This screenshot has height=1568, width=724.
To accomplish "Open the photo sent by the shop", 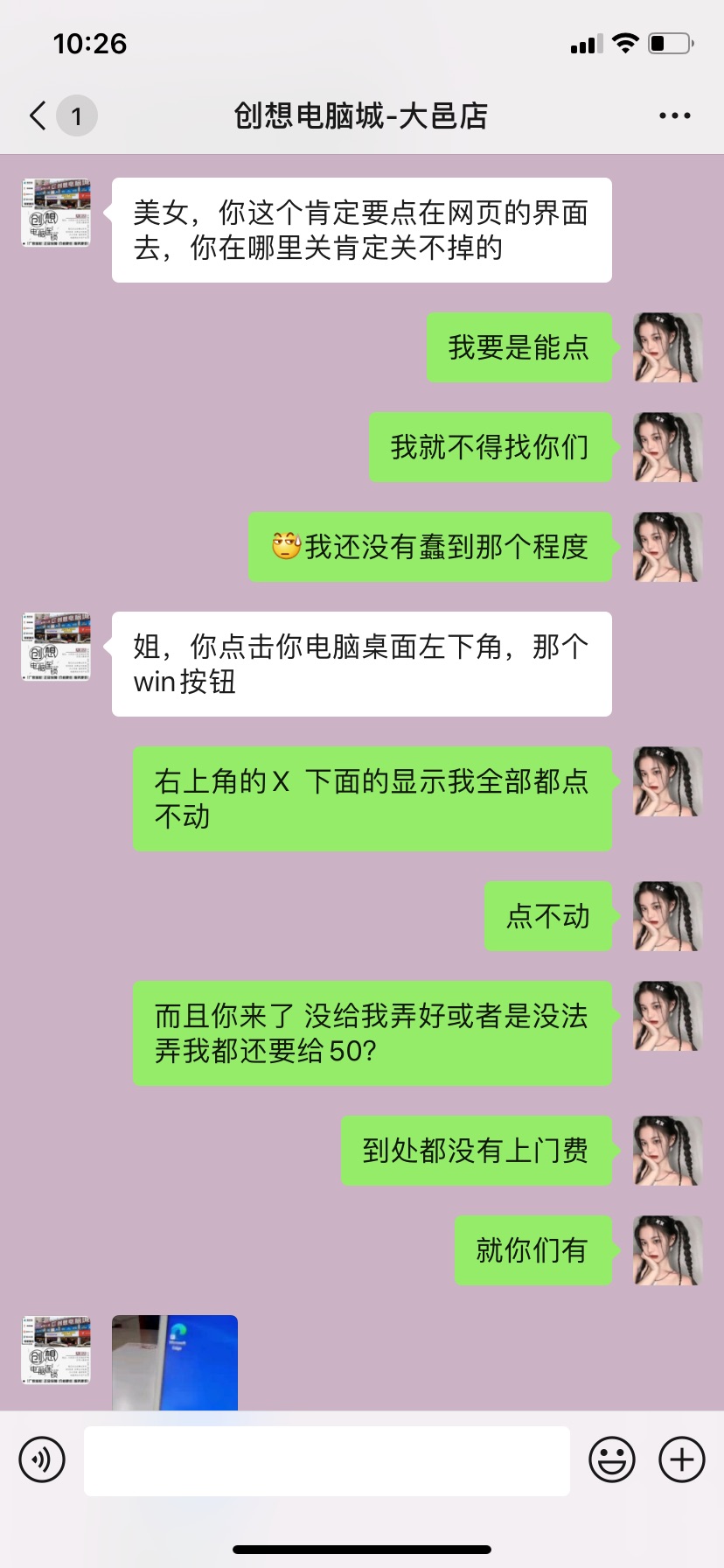I will pyautogui.click(x=175, y=1361).
